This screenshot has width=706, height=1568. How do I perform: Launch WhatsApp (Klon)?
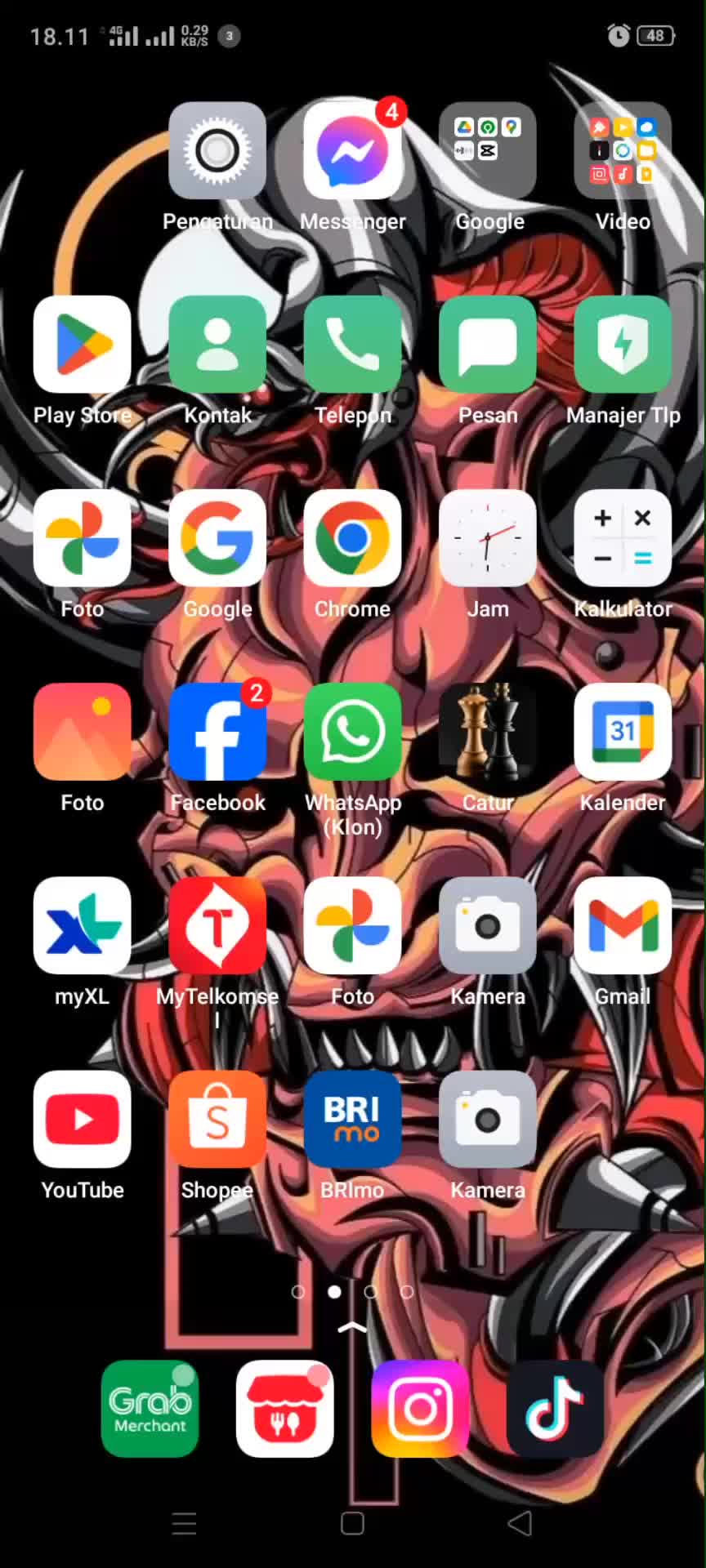tap(352, 732)
